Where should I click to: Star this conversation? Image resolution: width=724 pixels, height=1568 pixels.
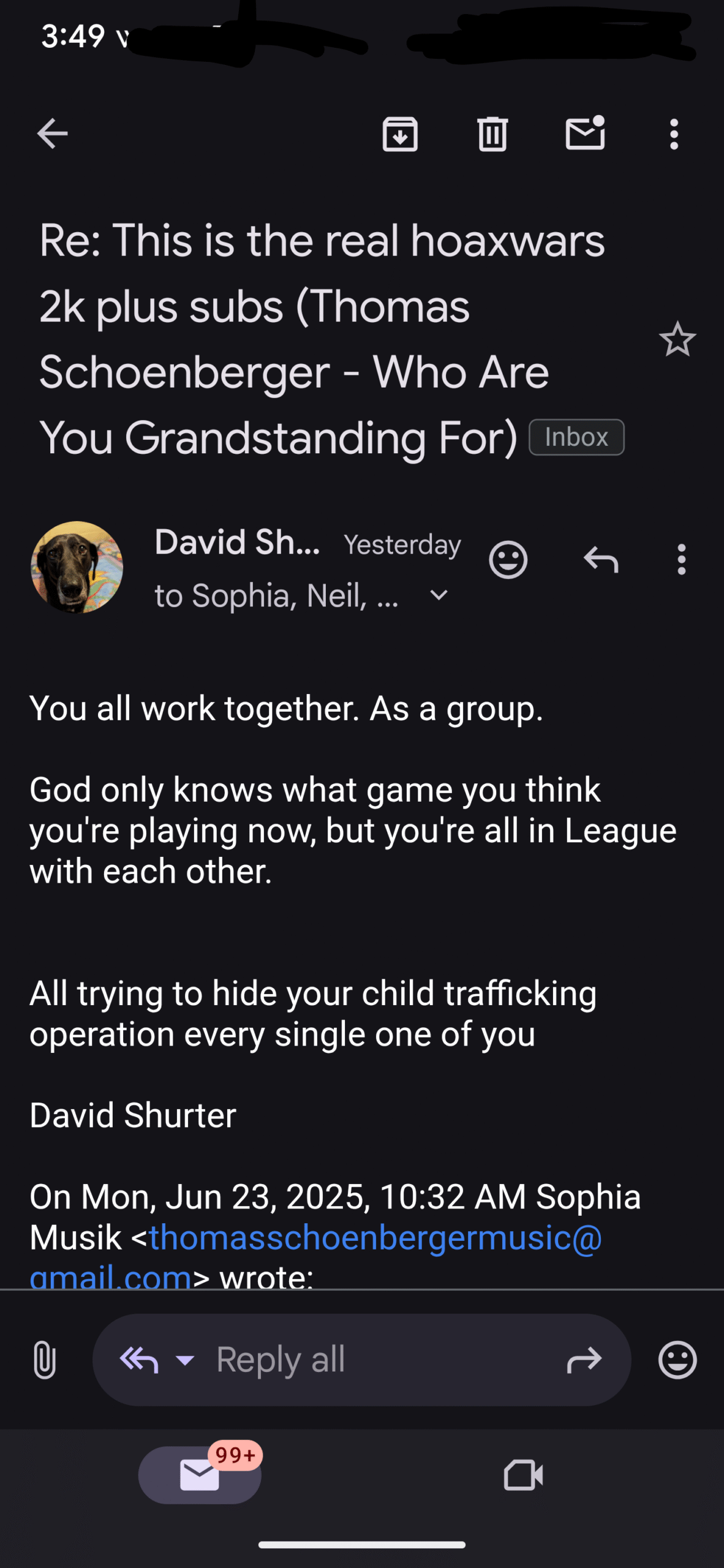[x=677, y=339]
